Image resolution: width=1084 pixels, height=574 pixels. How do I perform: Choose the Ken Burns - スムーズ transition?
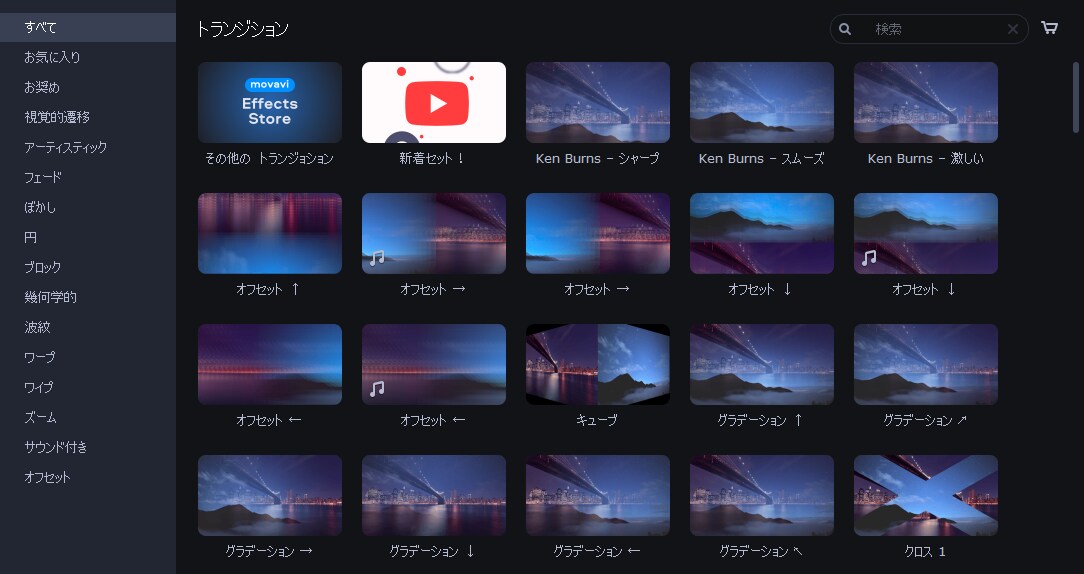click(762, 102)
